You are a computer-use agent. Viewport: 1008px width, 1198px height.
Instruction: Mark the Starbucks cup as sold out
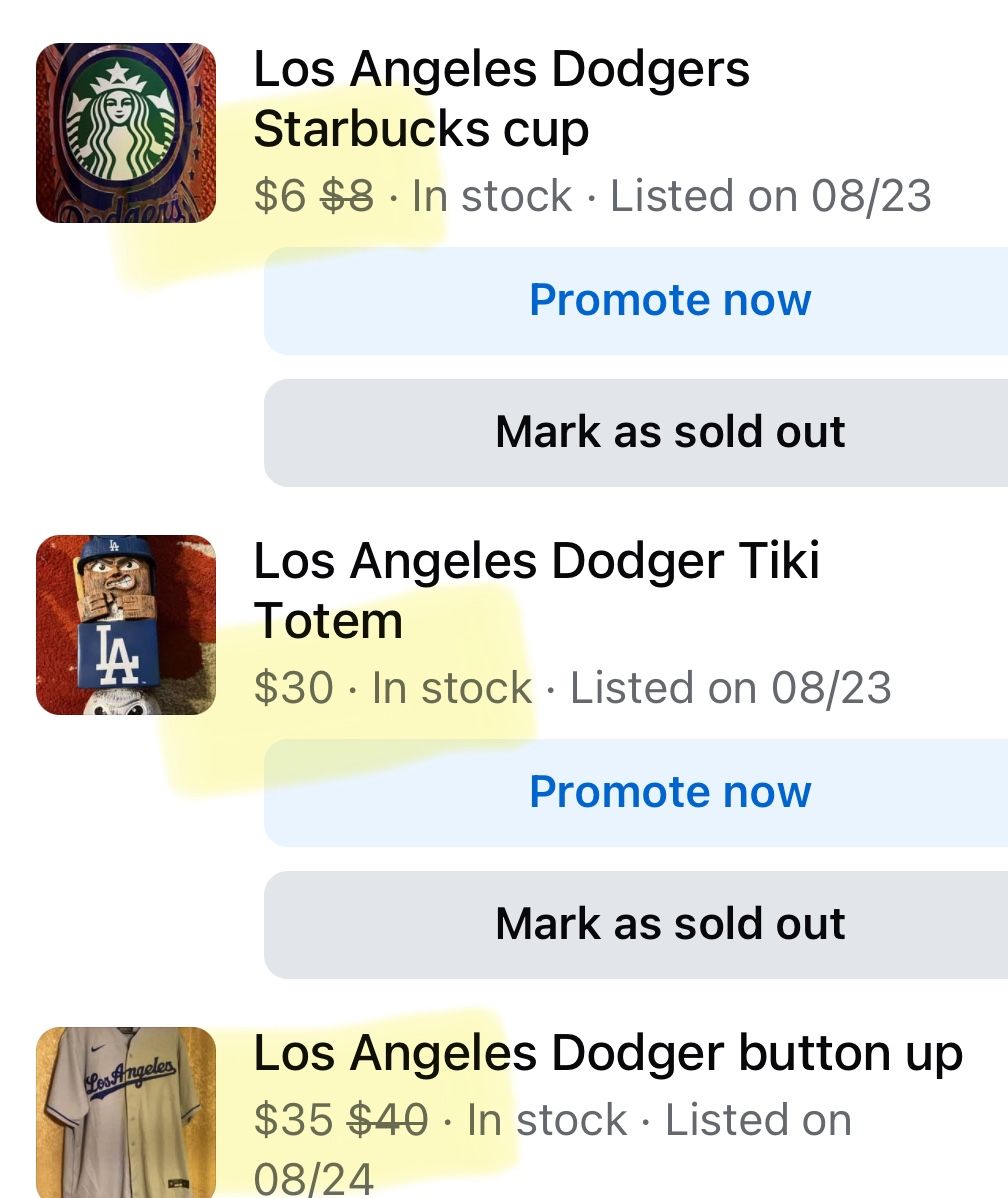point(670,431)
